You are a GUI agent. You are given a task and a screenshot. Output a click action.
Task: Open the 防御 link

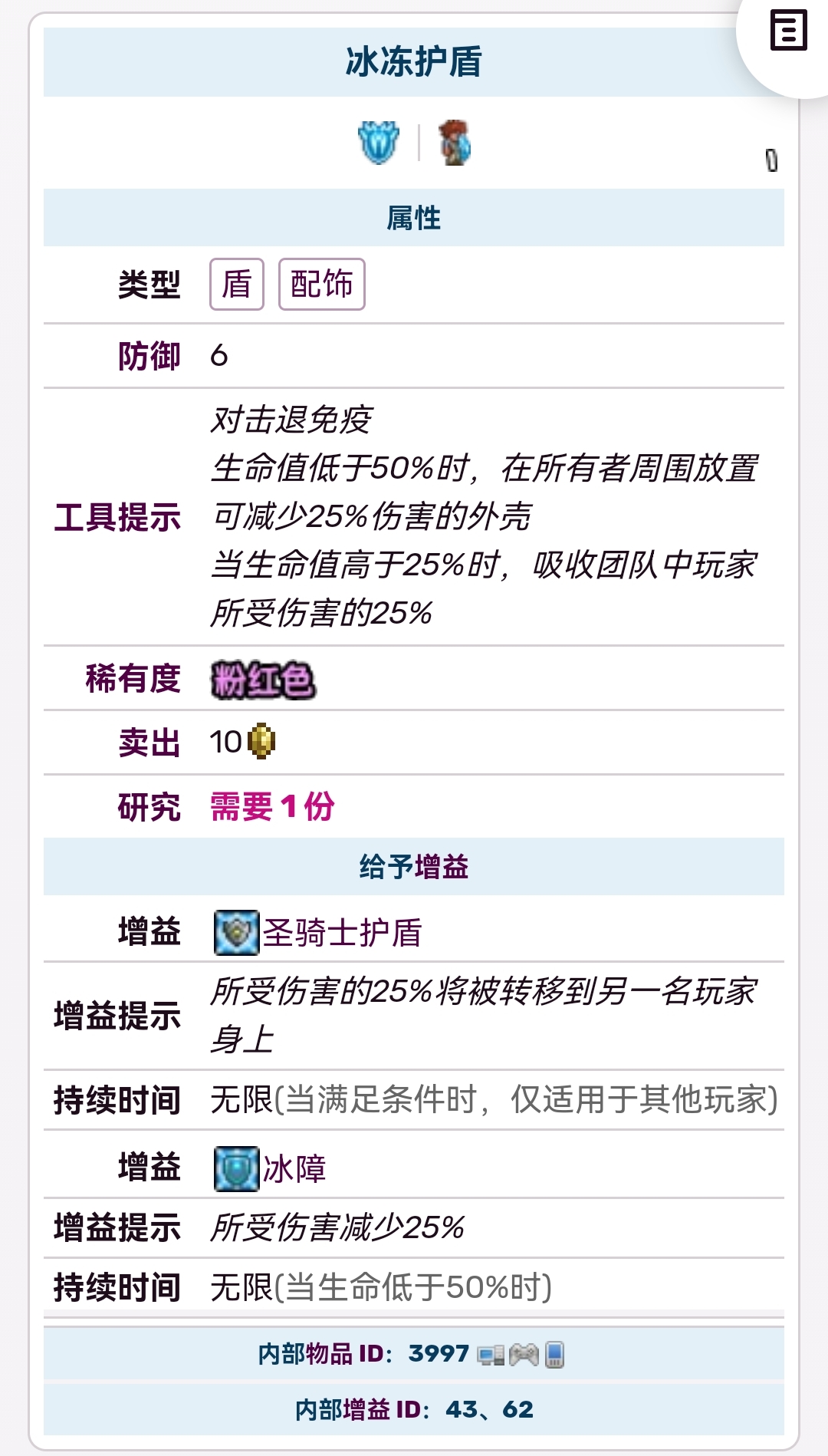click(x=149, y=356)
